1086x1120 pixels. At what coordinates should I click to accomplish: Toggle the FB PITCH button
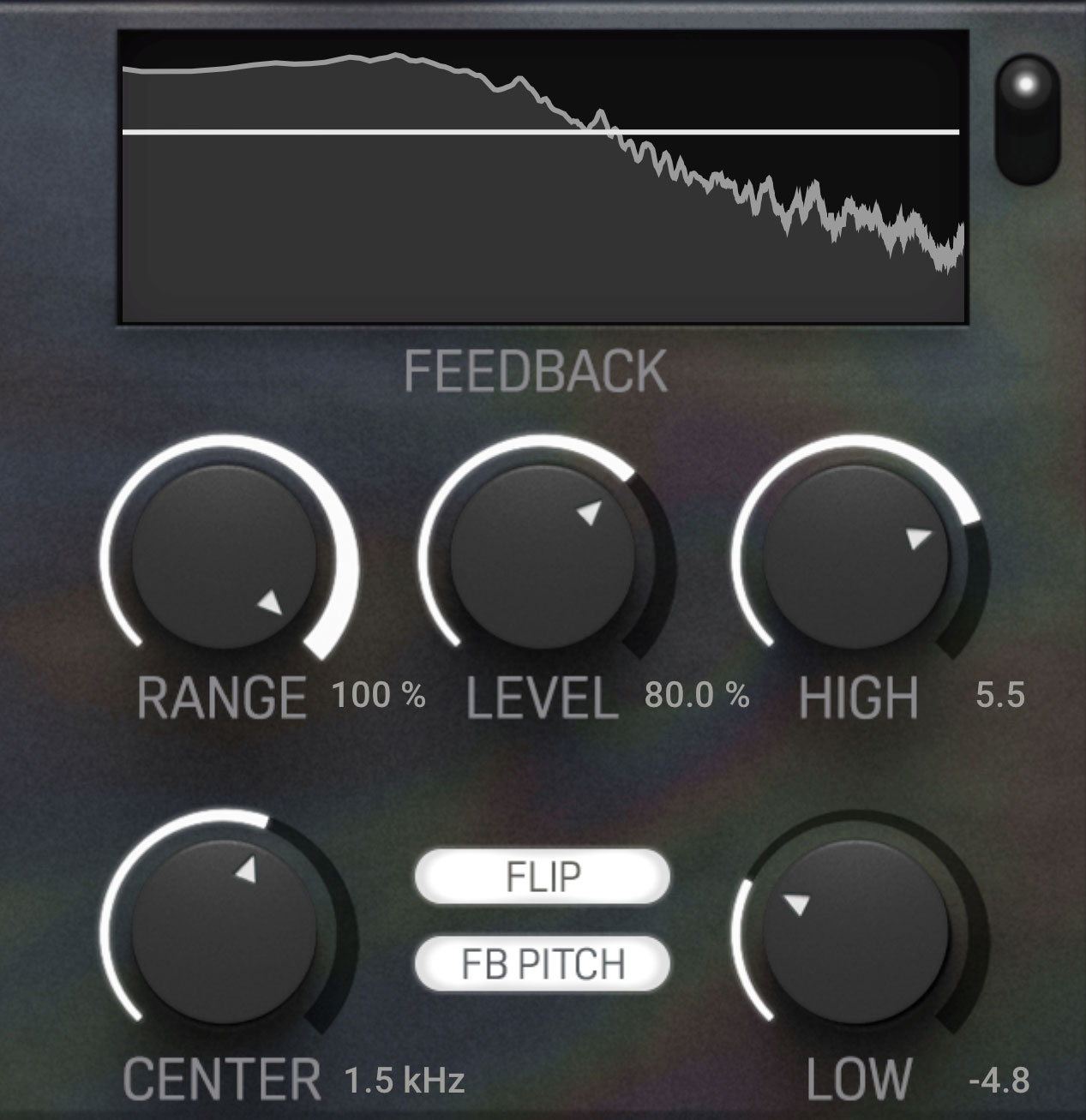click(x=542, y=963)
